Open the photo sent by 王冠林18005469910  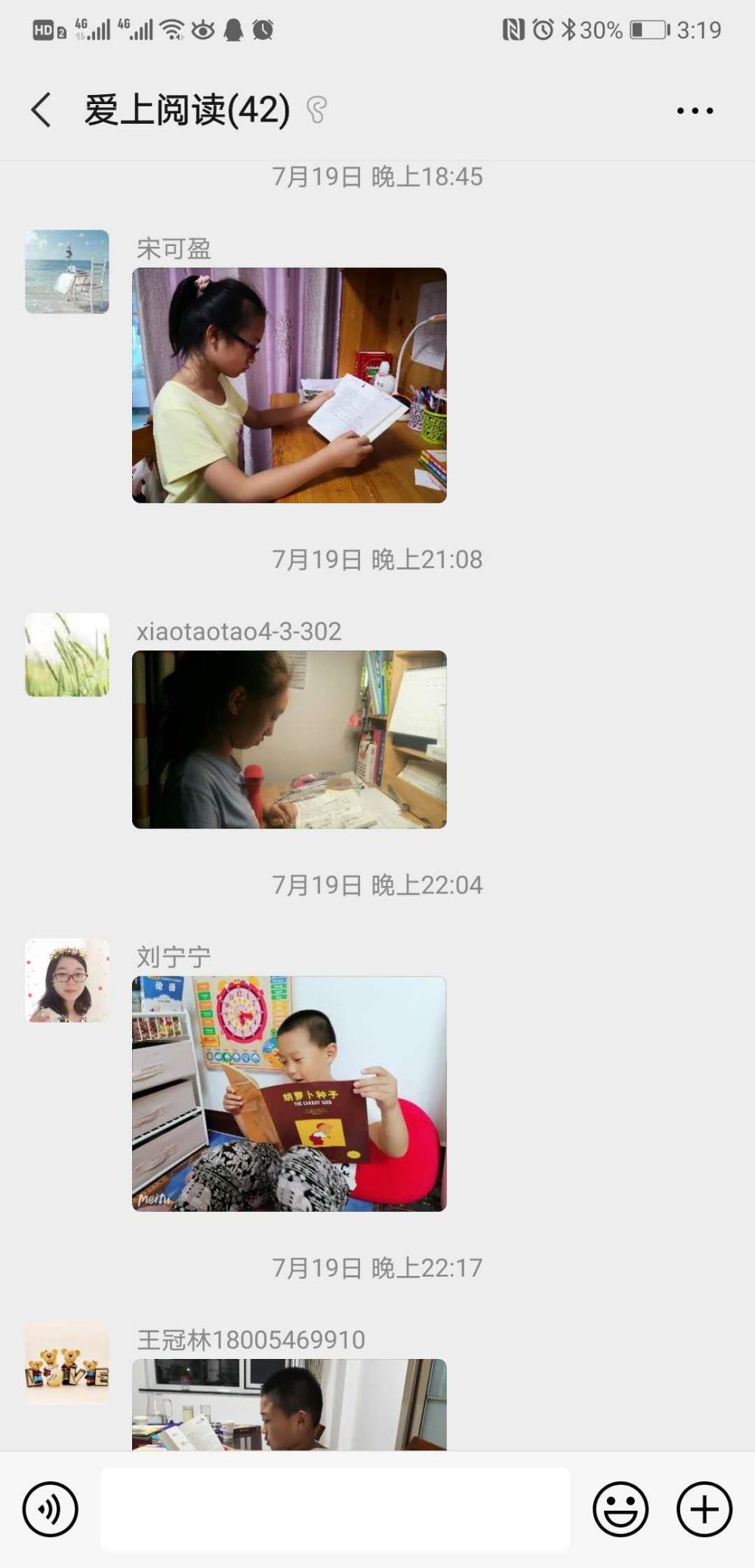[x=289, y=1404]
